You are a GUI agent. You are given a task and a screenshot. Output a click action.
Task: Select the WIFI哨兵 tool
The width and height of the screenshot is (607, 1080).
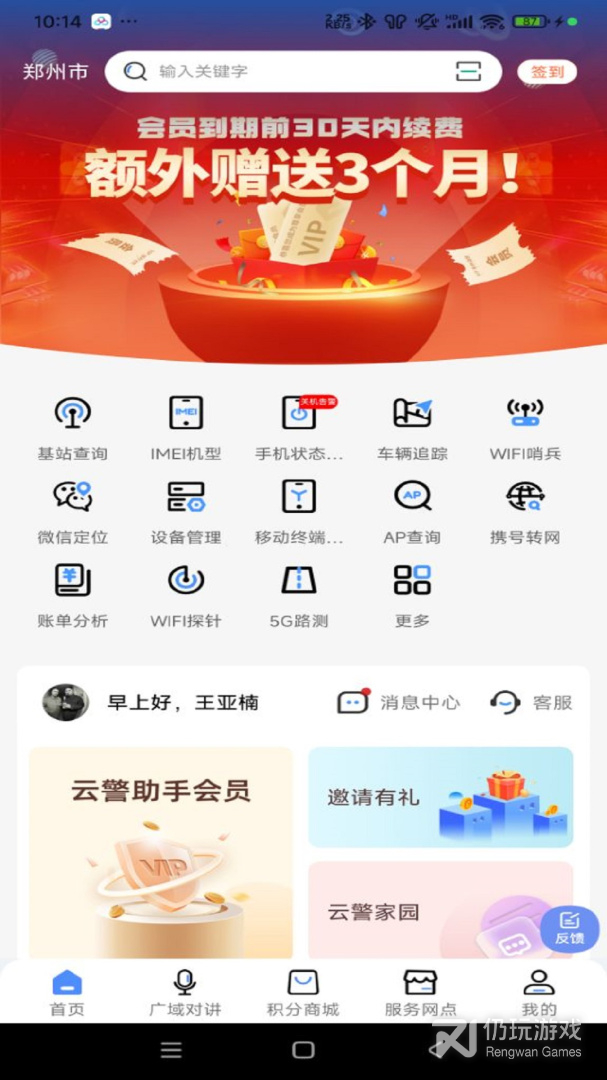(x=525, y=427)
